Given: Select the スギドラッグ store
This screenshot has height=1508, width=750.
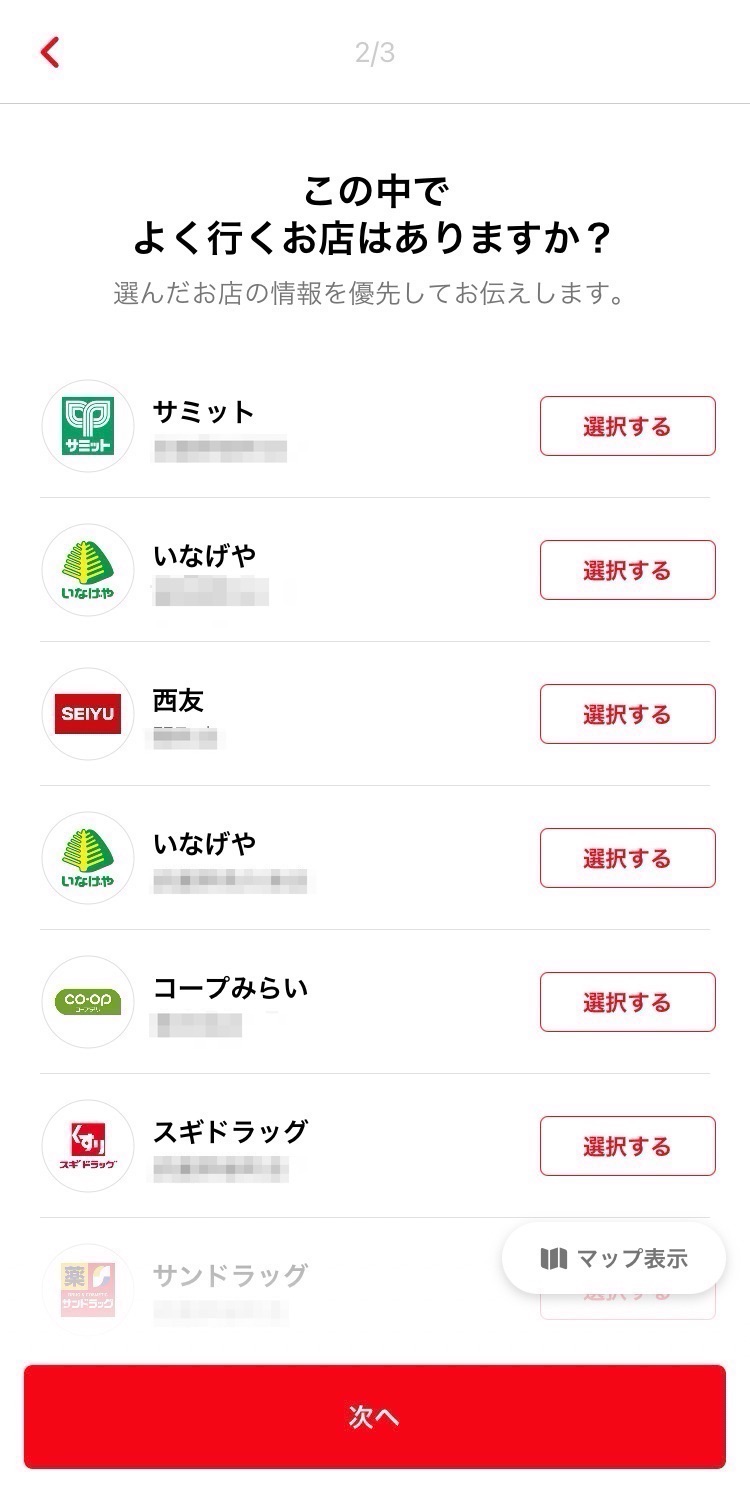Looking at the screenshot, I should click(628, 1146).
